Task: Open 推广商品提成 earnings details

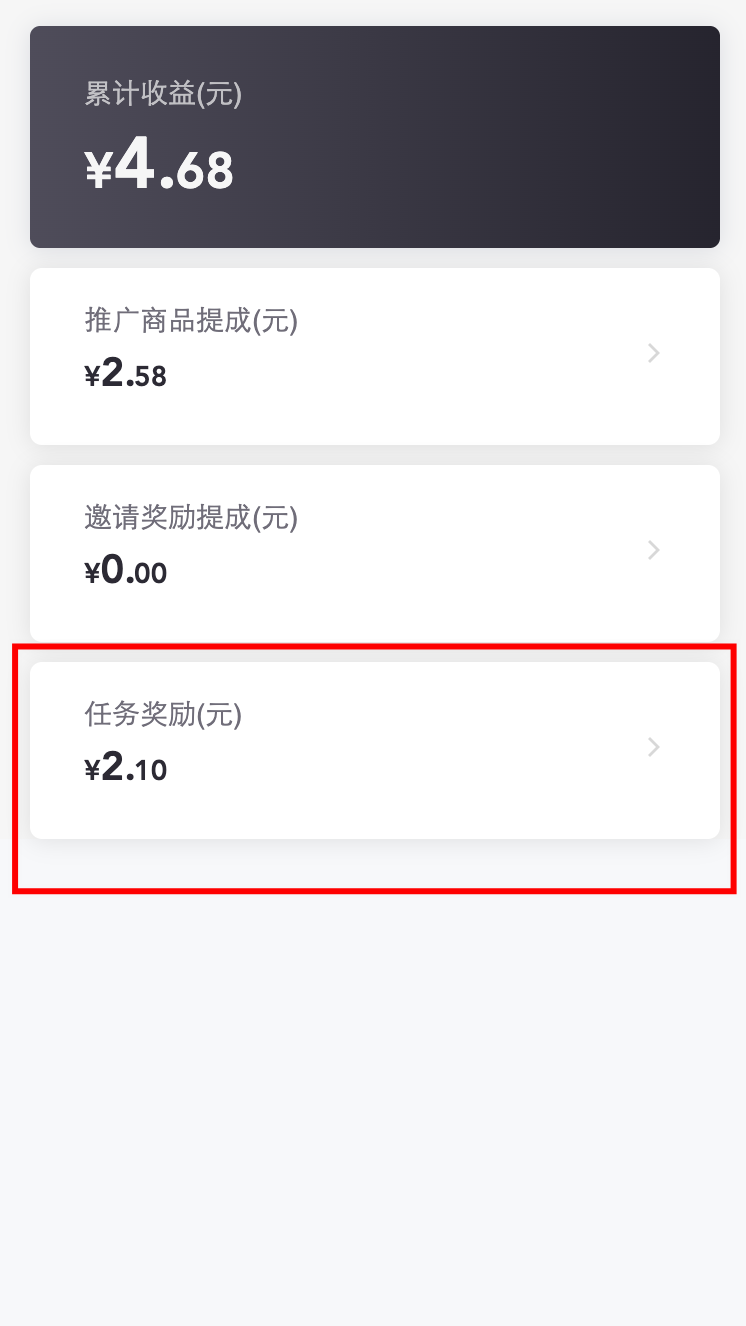Action: point(375,356)
